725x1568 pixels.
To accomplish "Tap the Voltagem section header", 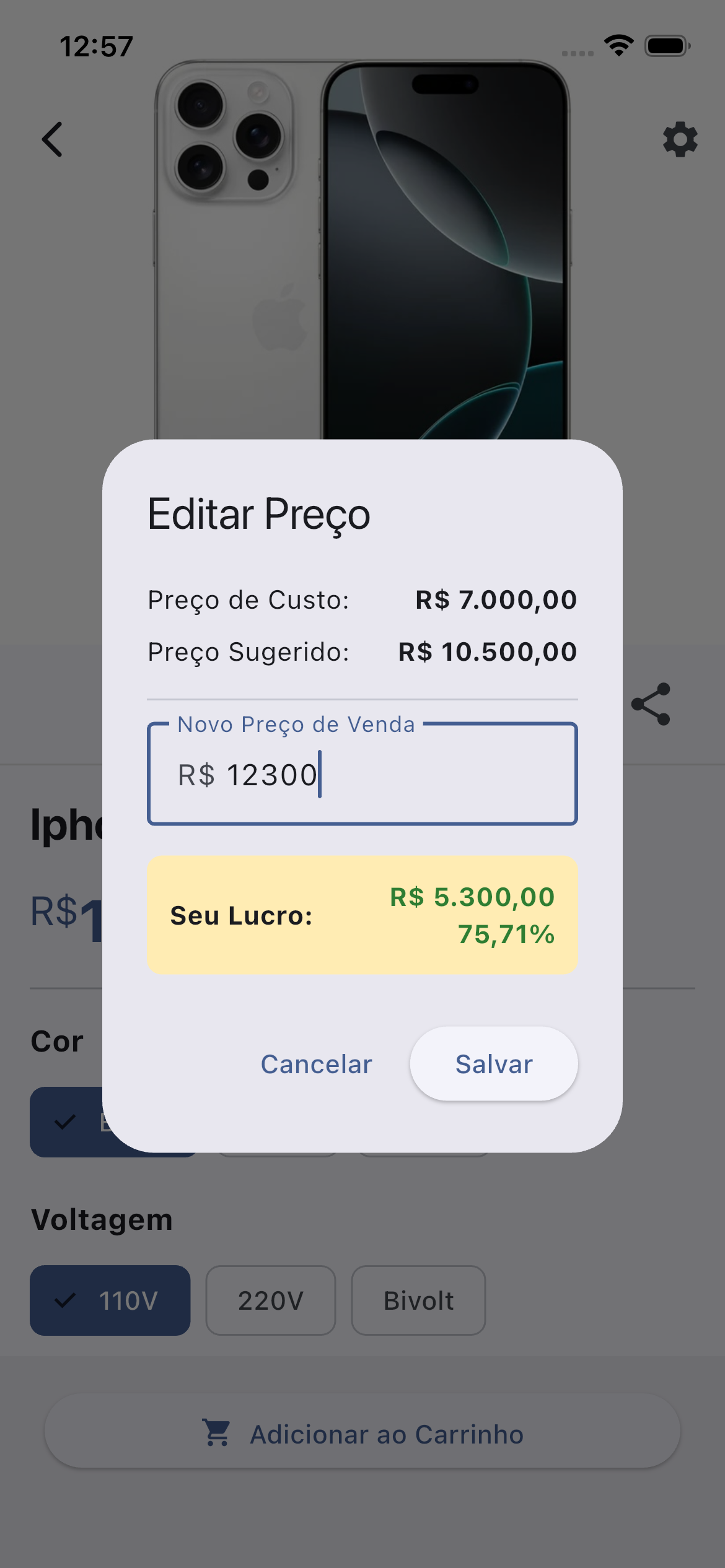I will pyautogui.click(x=103, y=1219).
